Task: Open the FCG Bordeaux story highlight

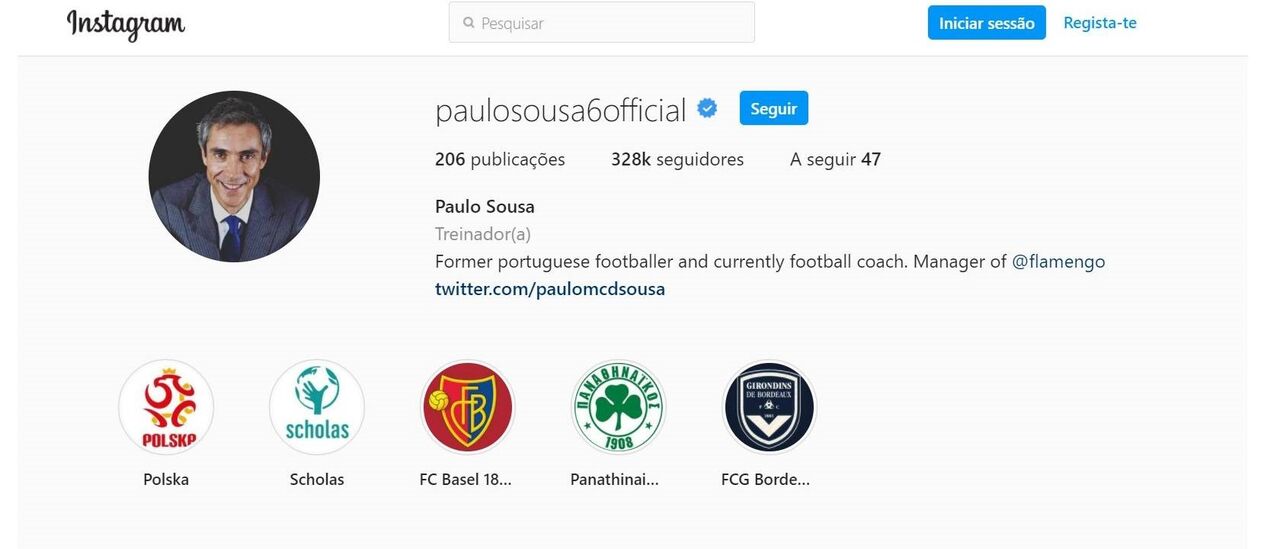Action: click(769, 408)
